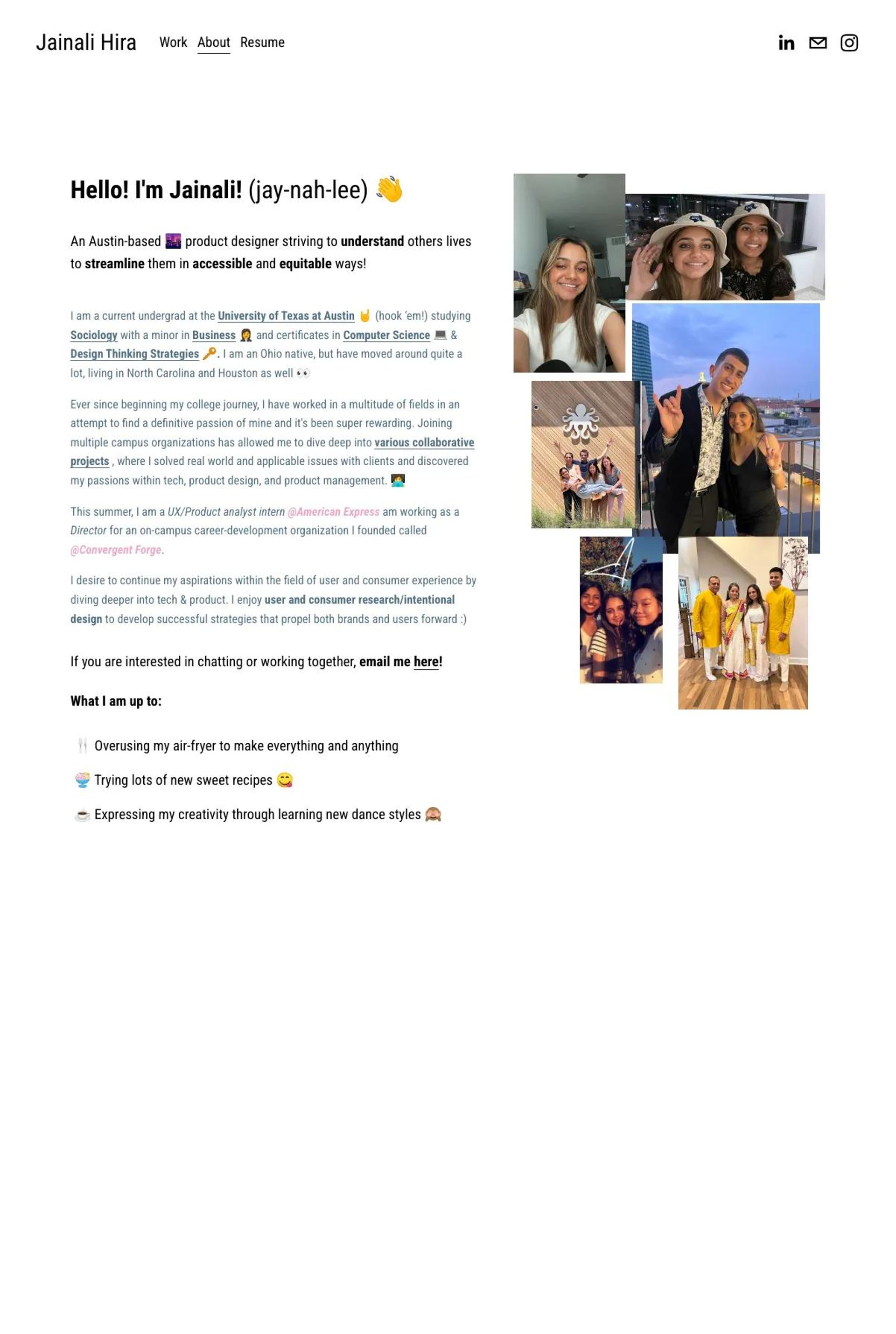Follow the Sociology link
This screenshot has width=896, height=1334.
click(x=94, y=335)
